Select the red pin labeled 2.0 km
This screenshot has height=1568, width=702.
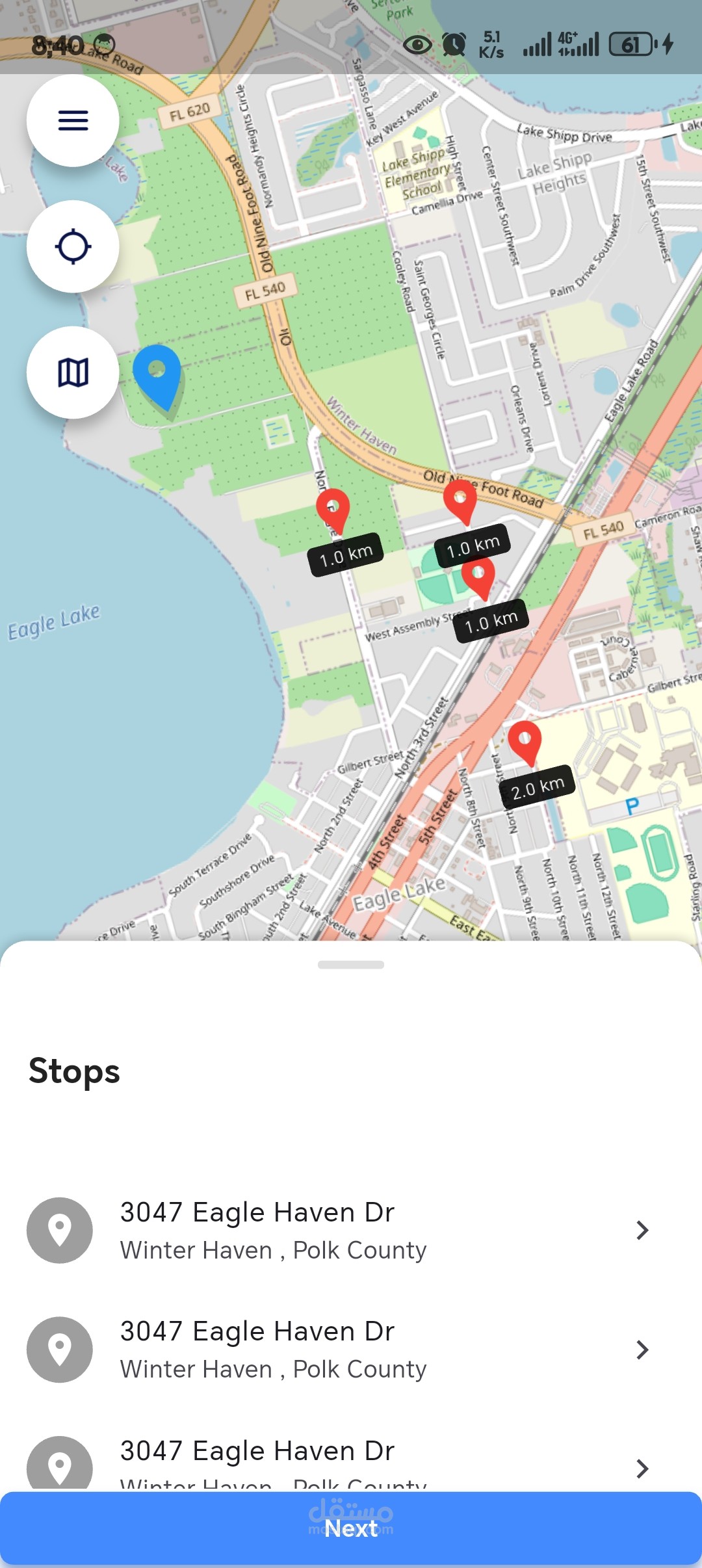pyautogui.click(x=525, y=741)
